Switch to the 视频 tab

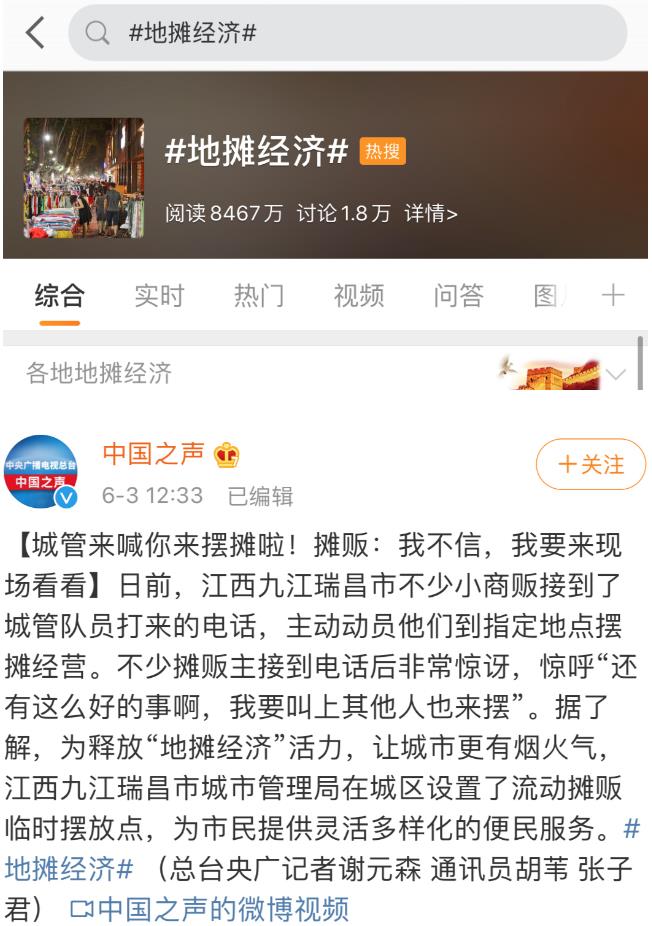[359, 295]
